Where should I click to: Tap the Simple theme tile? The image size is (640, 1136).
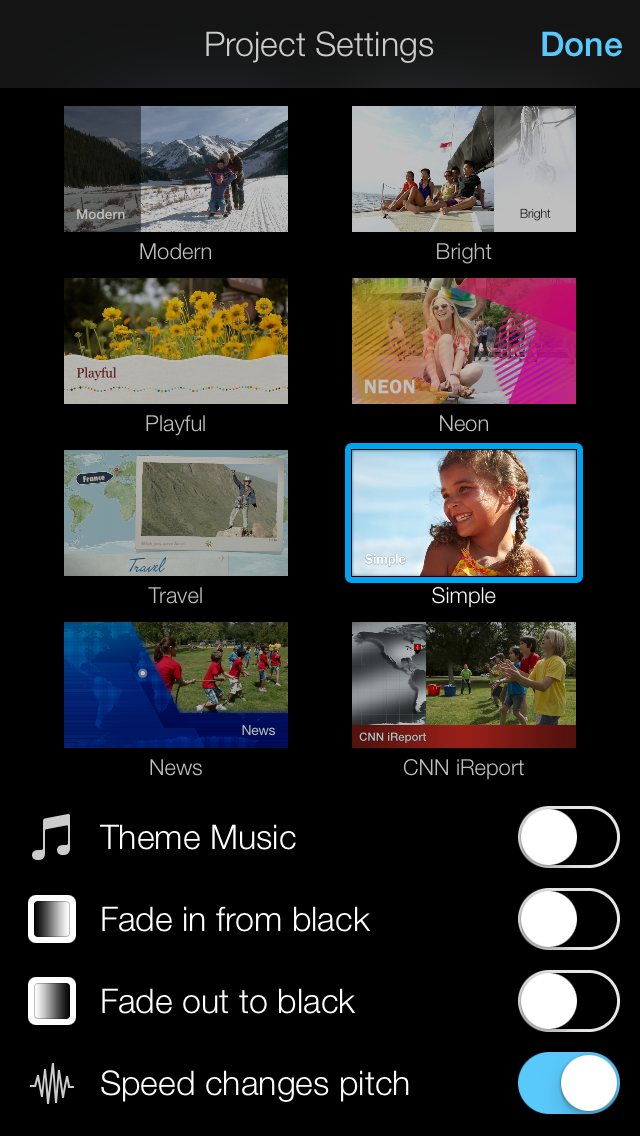(x=464, y=513)
